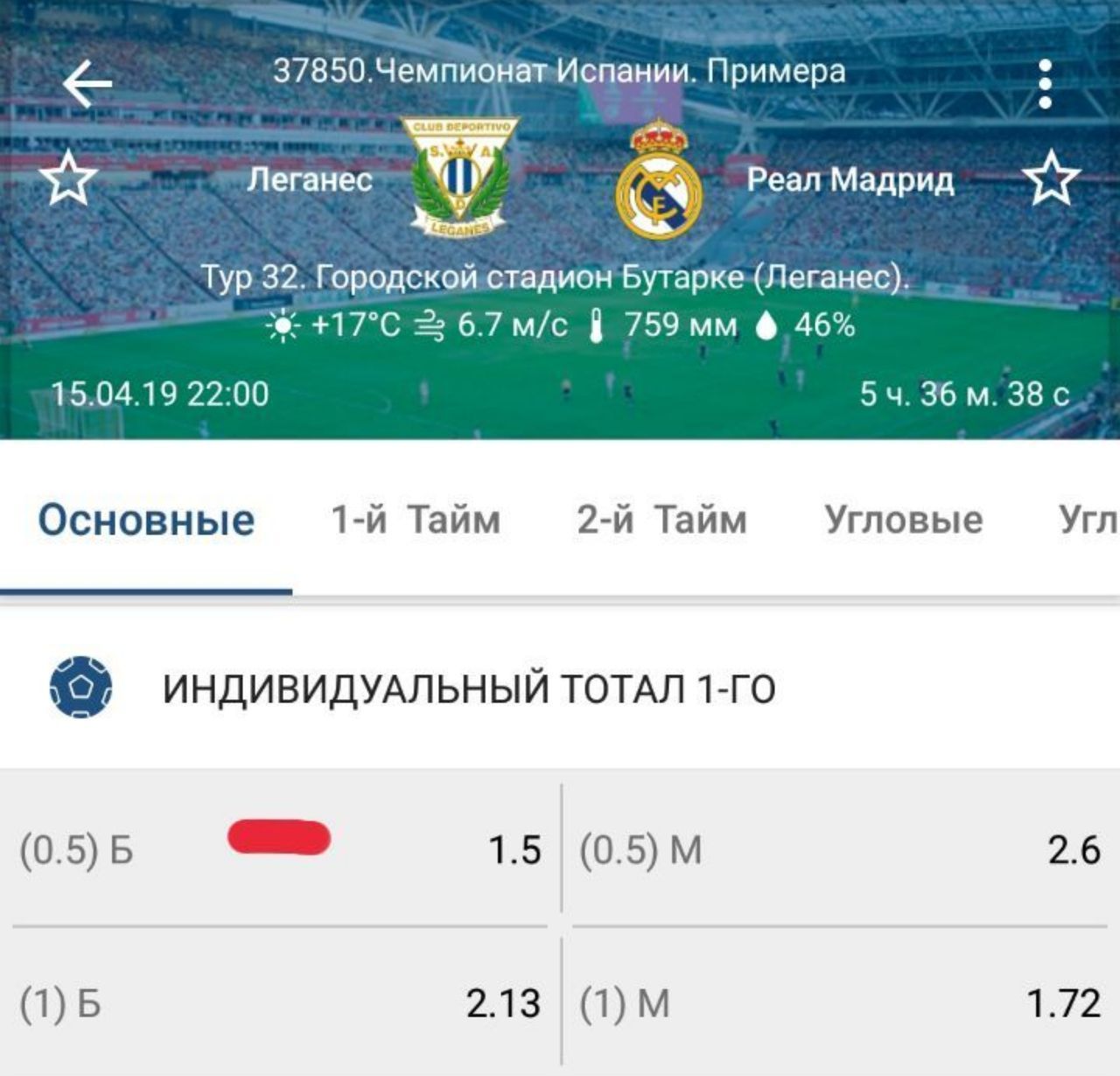
Task: Select the (0.5) Б bet at 1.5
Action: pos(280,849)
